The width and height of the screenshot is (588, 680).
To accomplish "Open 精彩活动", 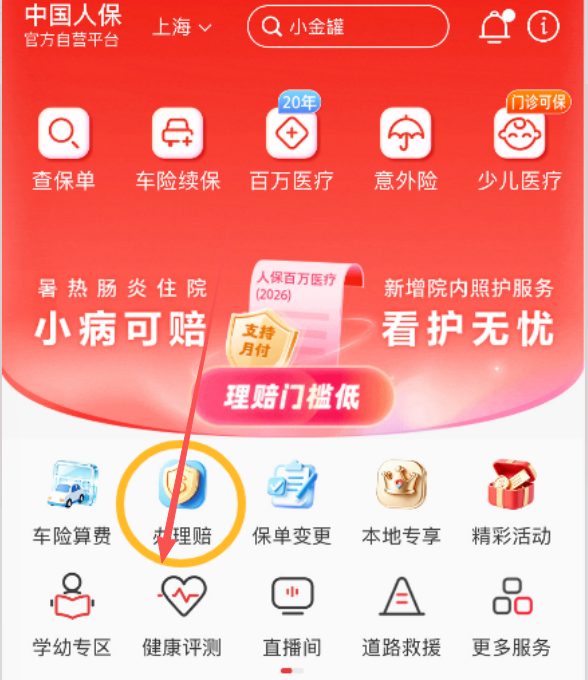I will [x=512, y=503].
